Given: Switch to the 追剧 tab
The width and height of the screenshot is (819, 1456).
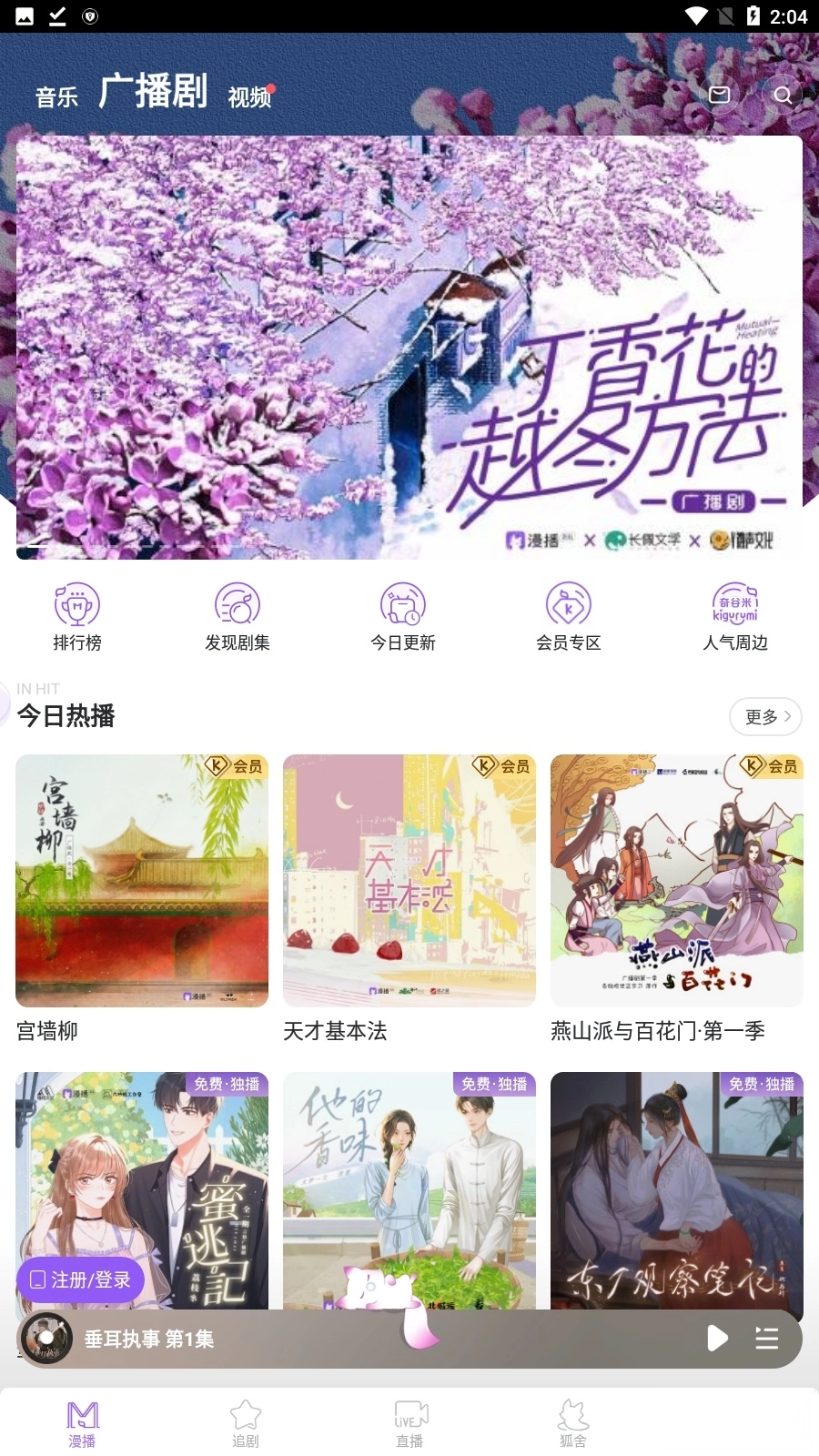Looking at the screenshot, I should (246, 1423).
